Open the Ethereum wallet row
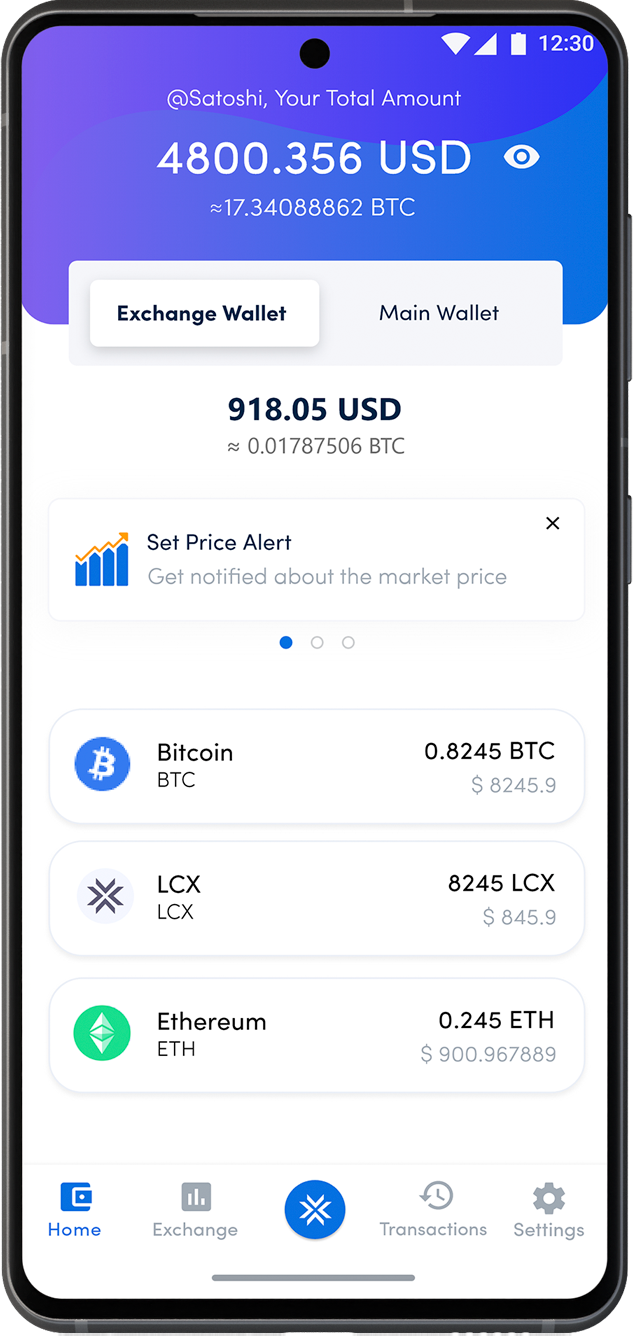 (316, 1035)
